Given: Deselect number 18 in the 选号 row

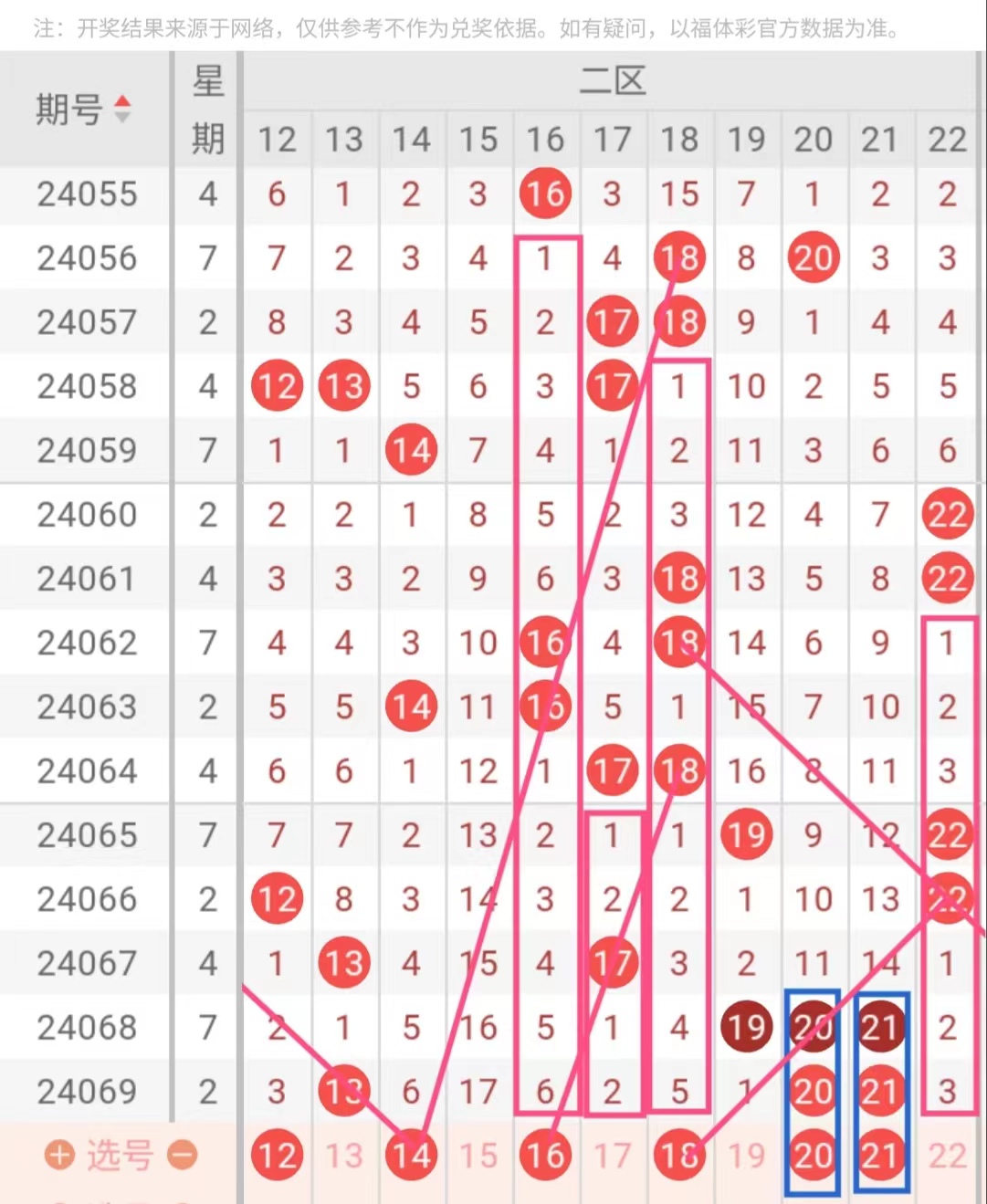Looking at the screenshot, I should (679, 1156).
